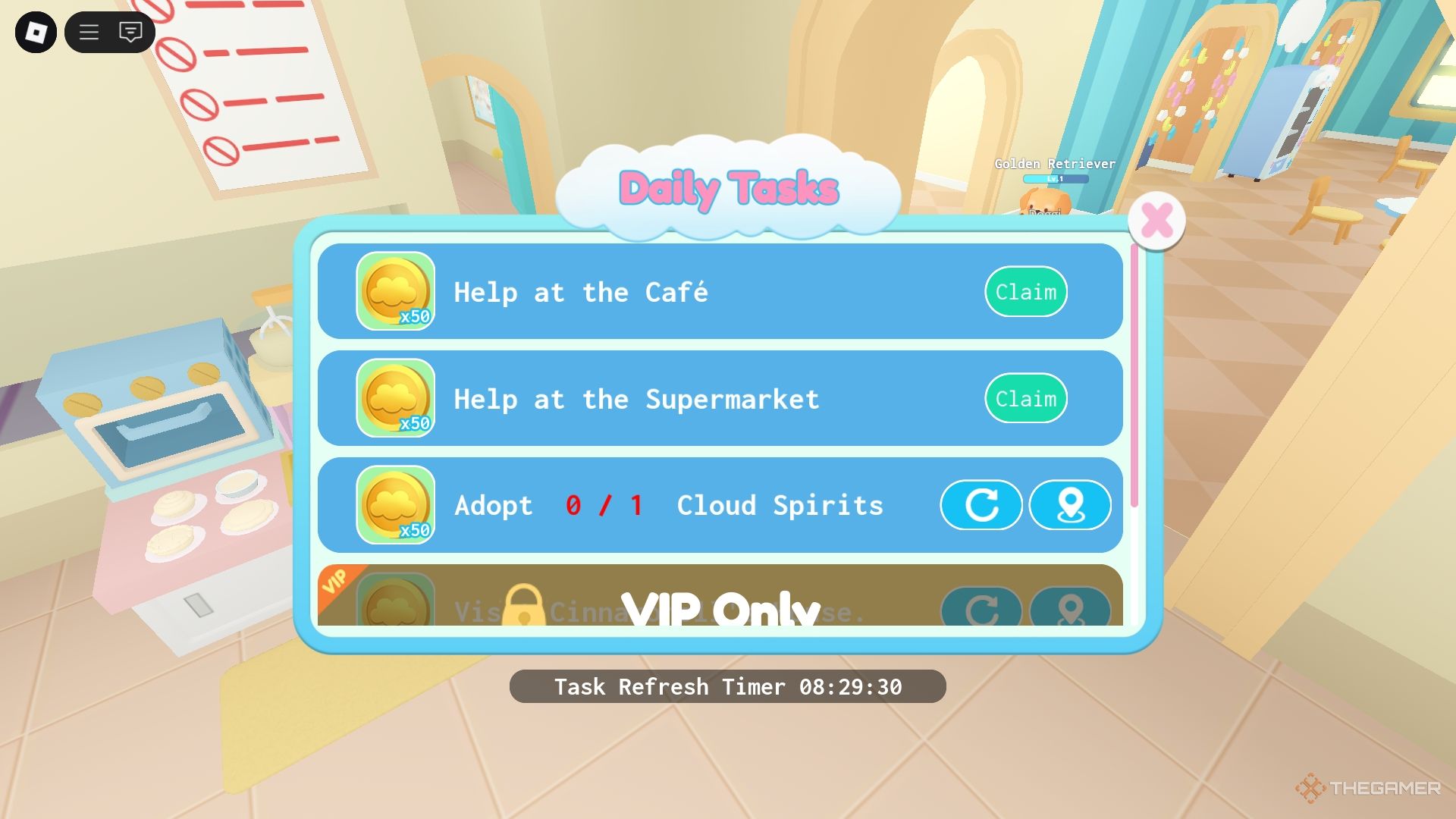Open the hamburger menu icon
The height and width of the screenshot is (819, 1456).
tap(89, 32)
